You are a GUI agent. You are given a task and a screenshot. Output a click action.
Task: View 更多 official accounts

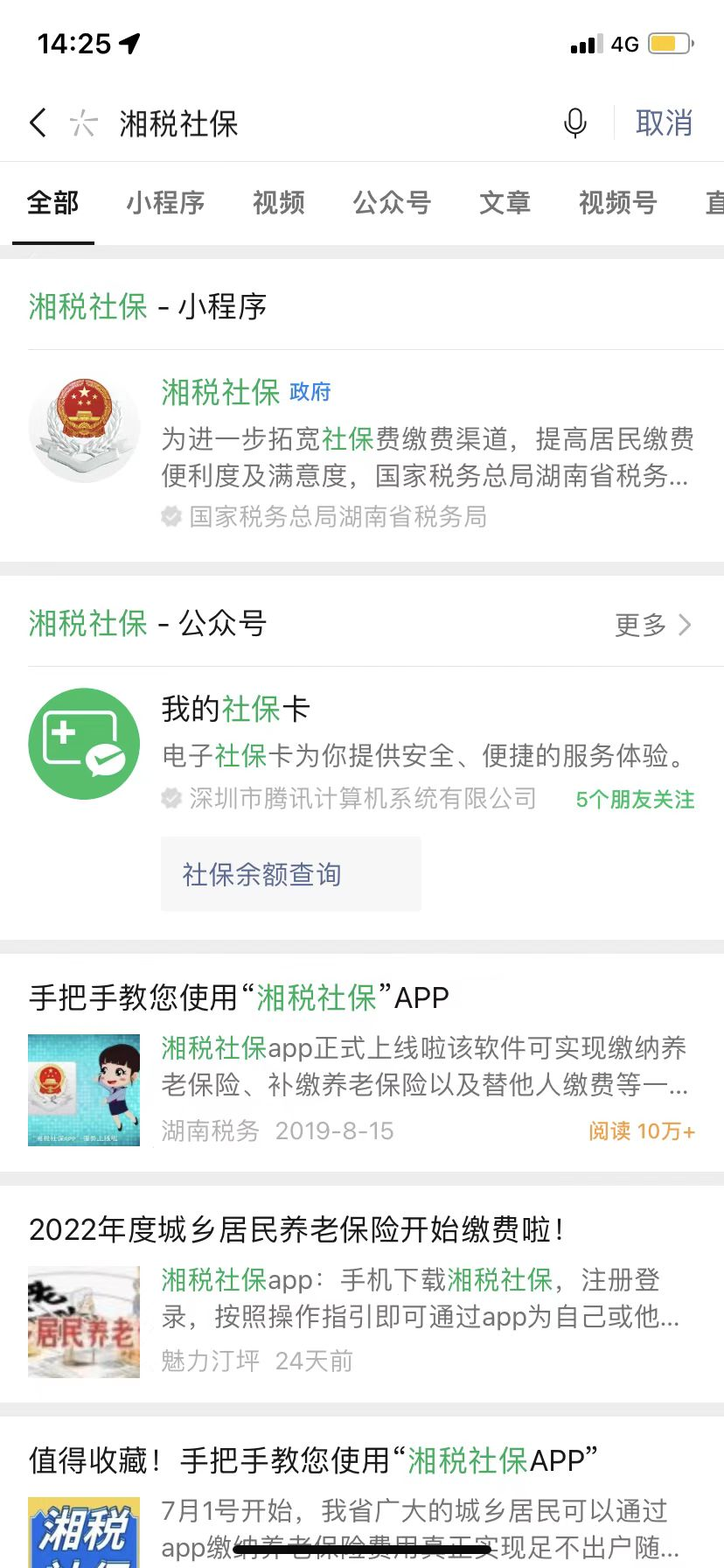[x=652, y=625]
